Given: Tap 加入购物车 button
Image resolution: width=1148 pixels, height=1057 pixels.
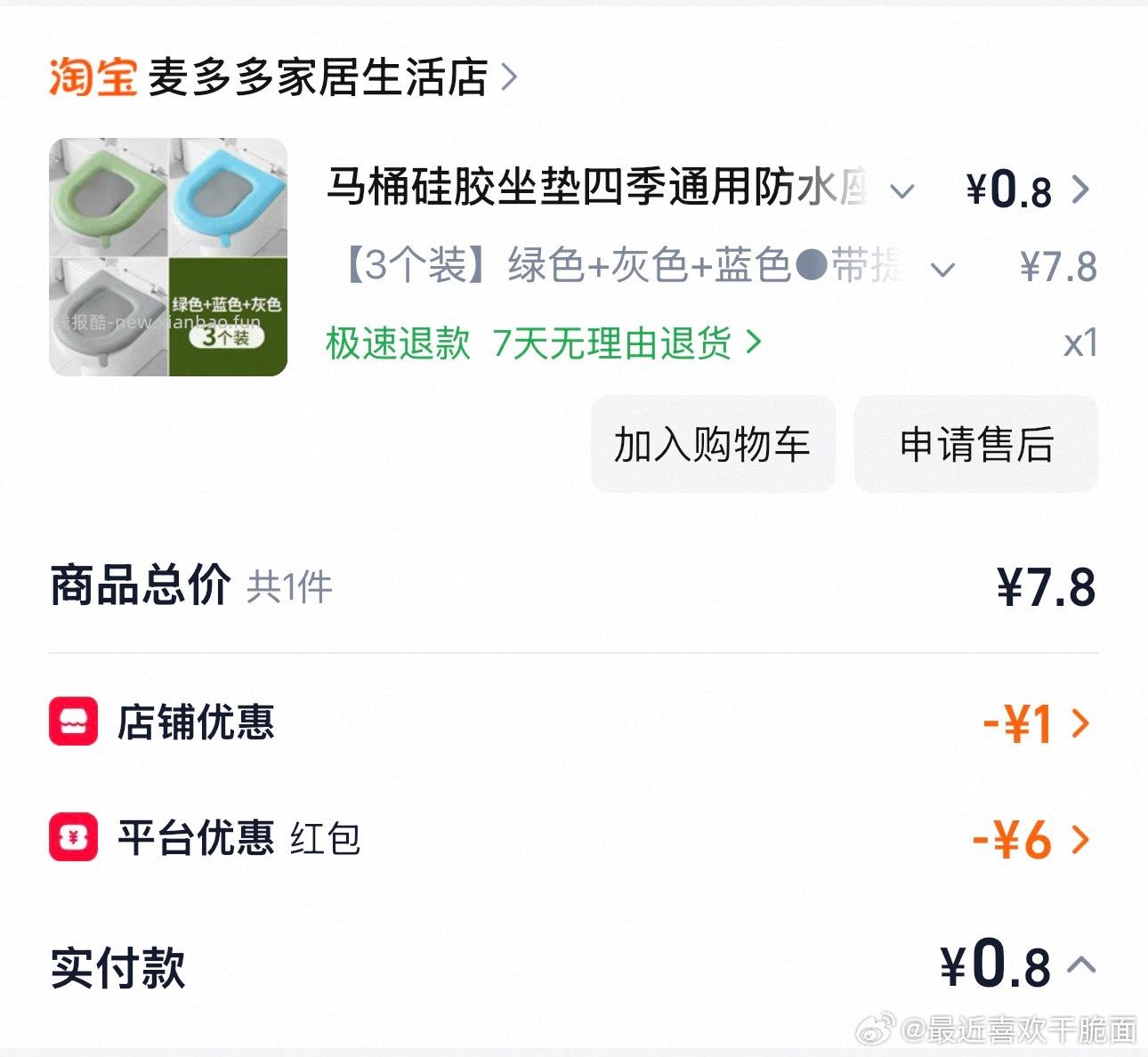Looking at the screenshot, I should click(x=712, y=444).
